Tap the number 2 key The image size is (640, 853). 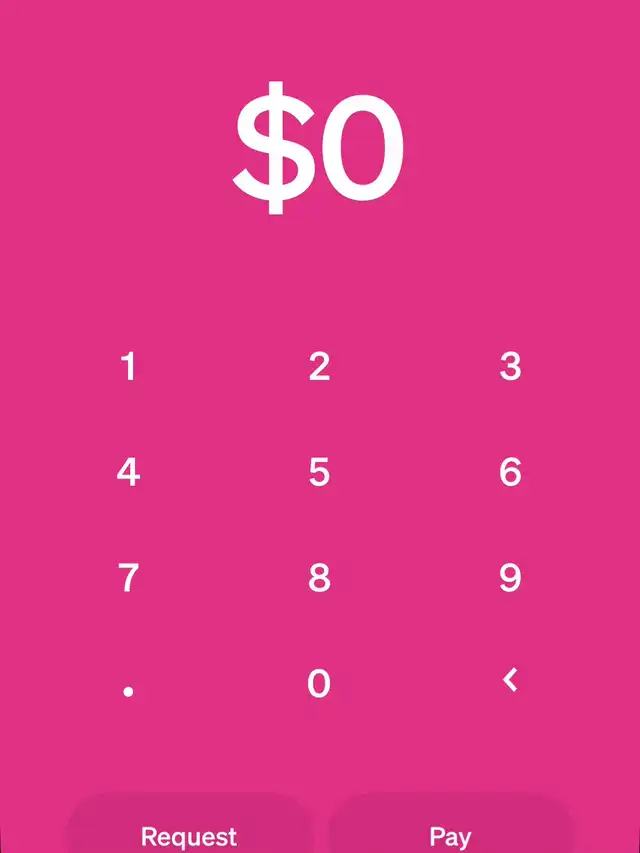[x=319, y=366]
